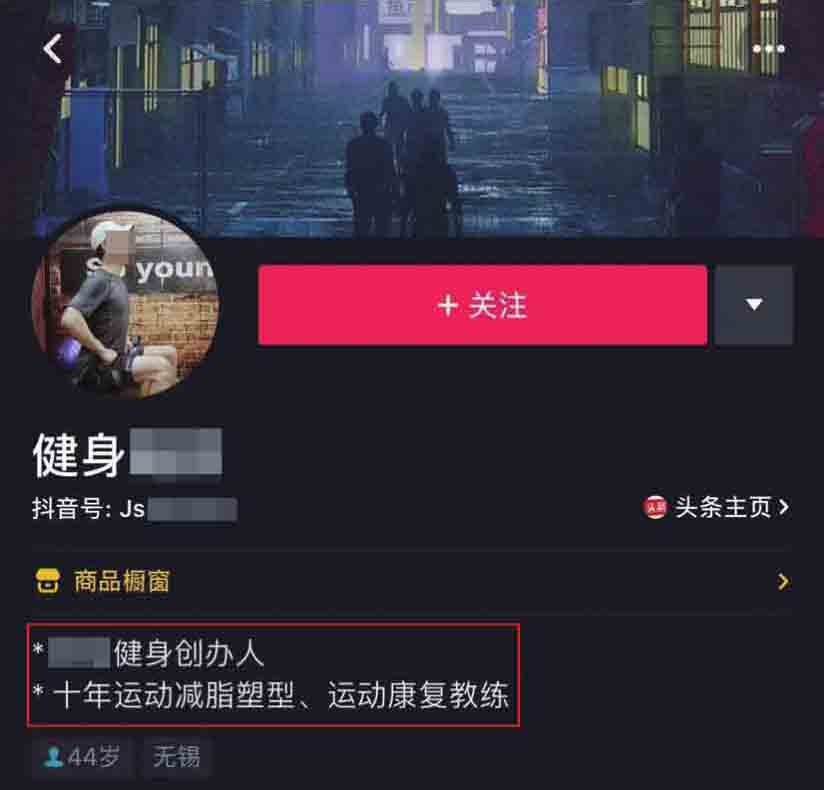Open the three-dot overflow menu
This screenshot has height=790, width=824.
pyautogui.click(x=768, y=48)
